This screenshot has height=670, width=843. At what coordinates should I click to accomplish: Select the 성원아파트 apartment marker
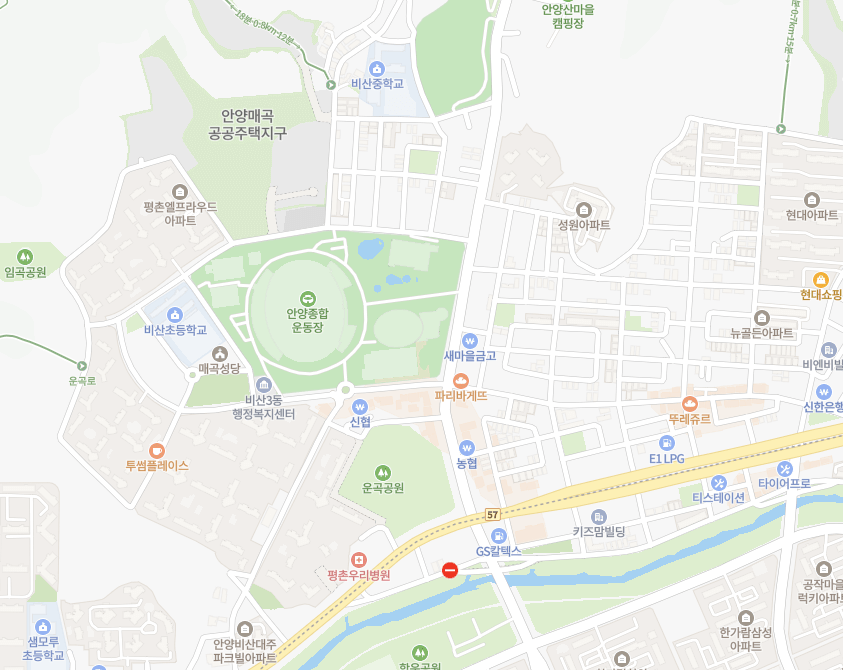pos(584,209)
